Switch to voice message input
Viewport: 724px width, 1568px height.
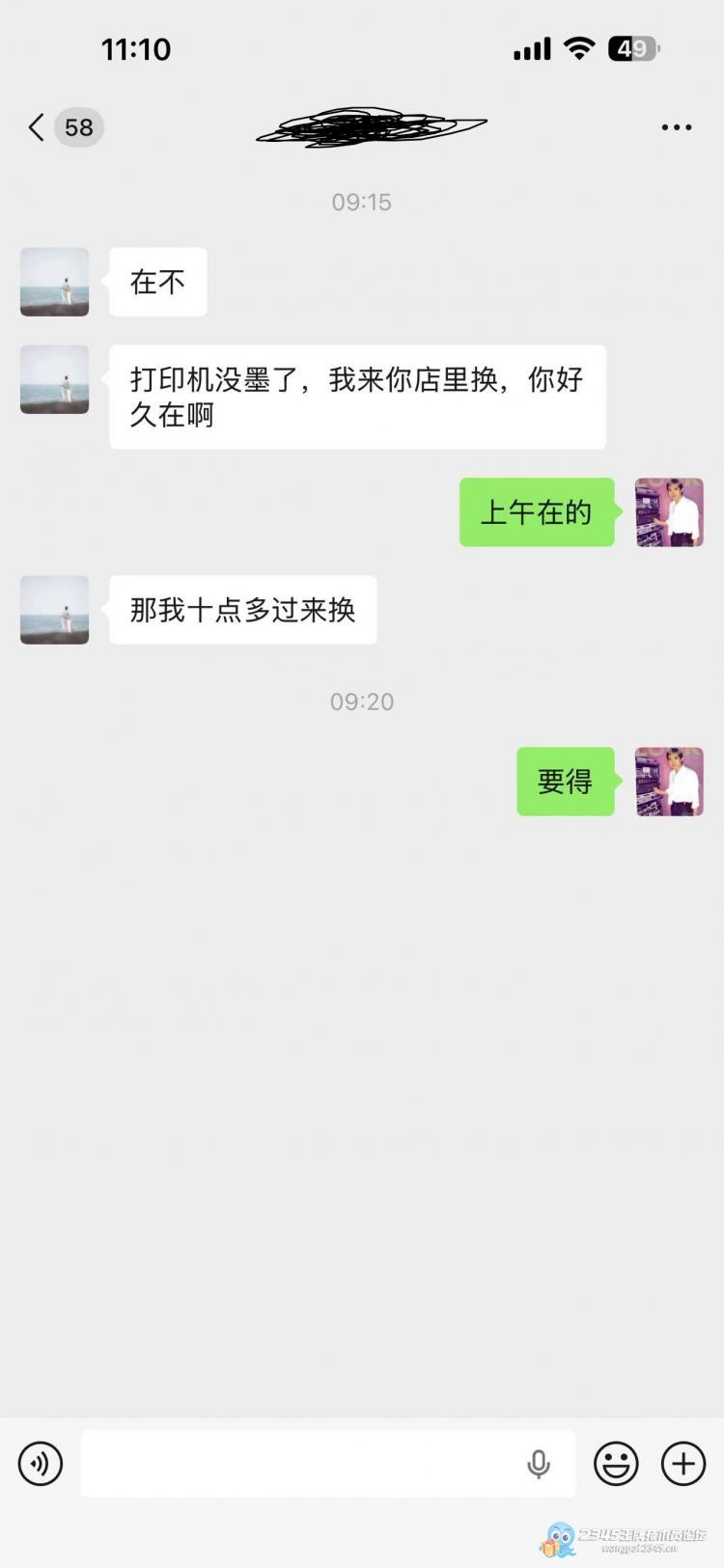pos(41,1464)
